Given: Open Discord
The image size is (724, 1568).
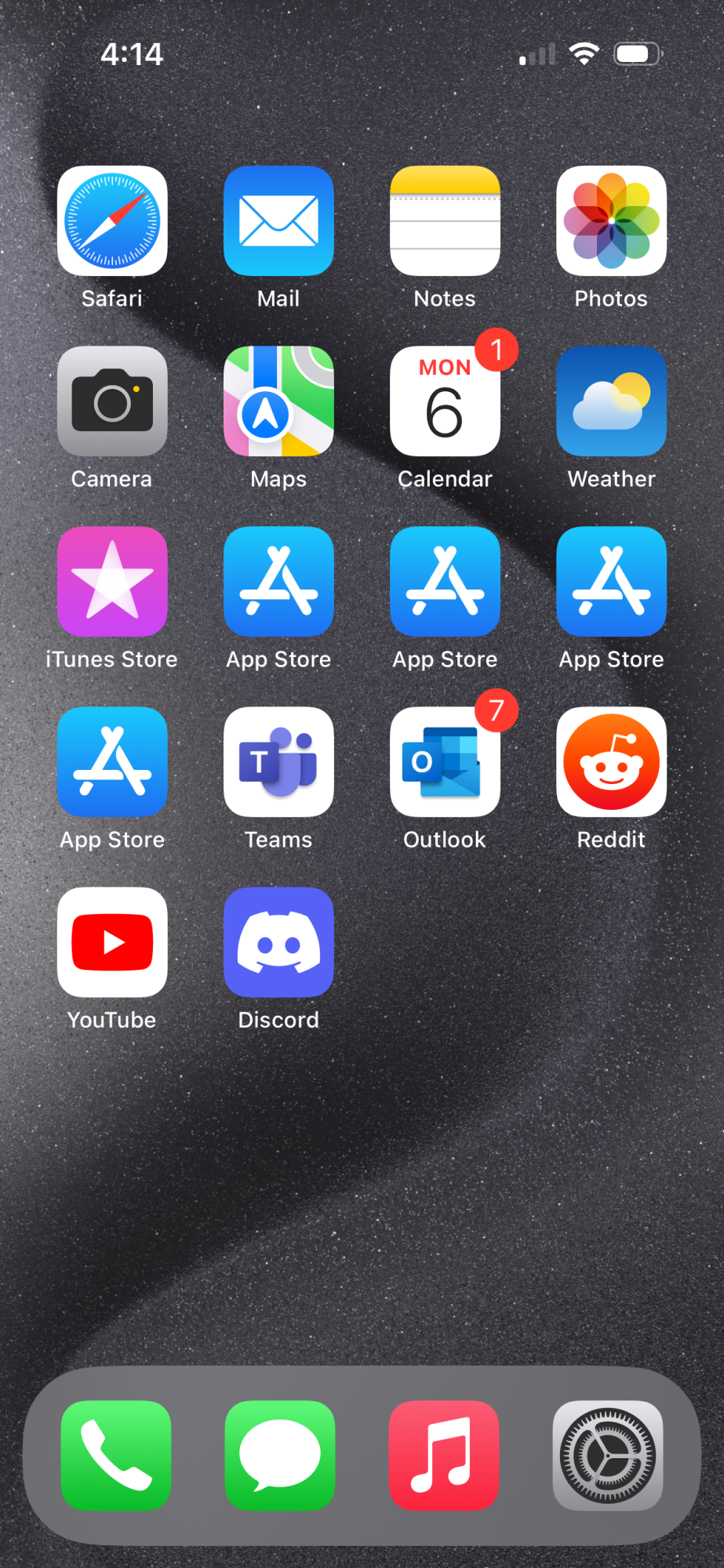Looking at the screenshot, I should [278, 942].
